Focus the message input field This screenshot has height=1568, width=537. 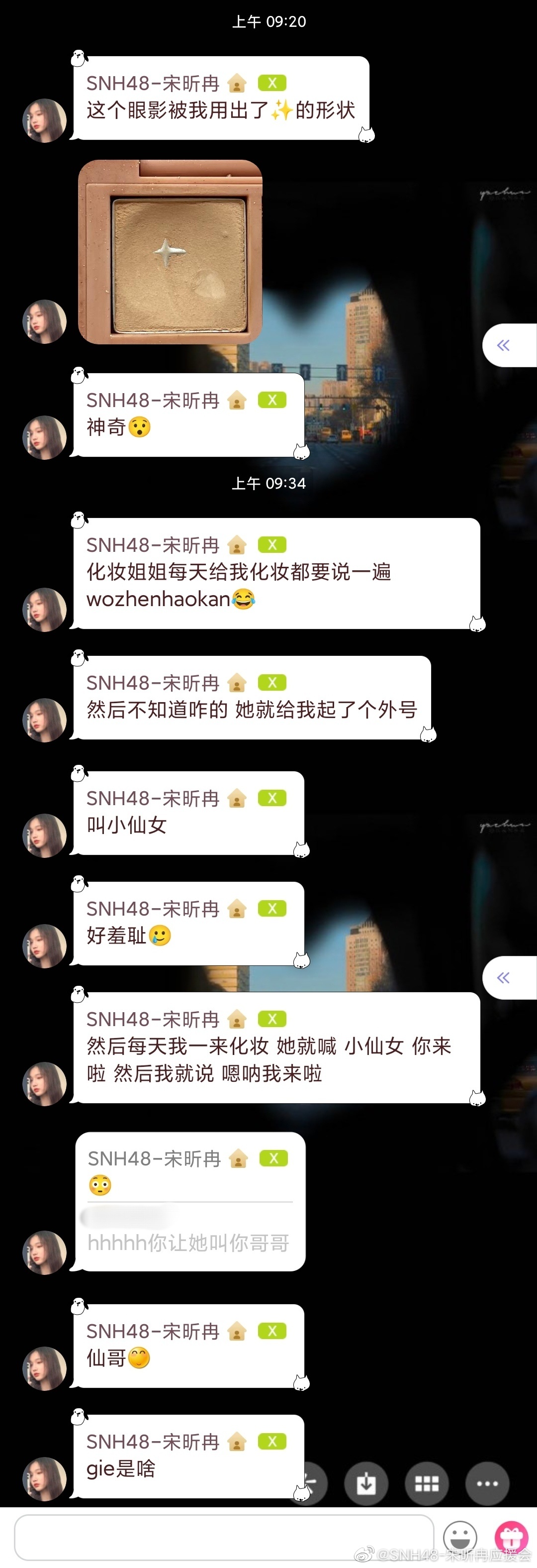pos(224,1537)
